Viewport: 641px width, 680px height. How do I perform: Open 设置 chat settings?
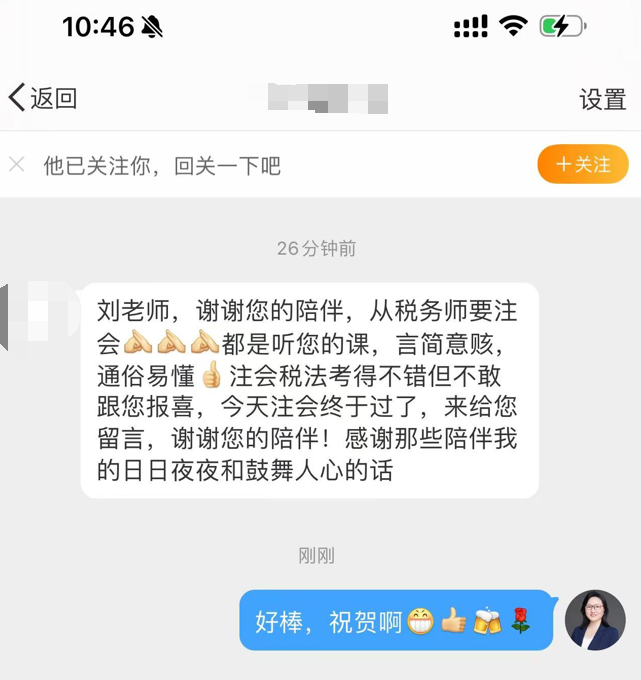tap(602, 99)
